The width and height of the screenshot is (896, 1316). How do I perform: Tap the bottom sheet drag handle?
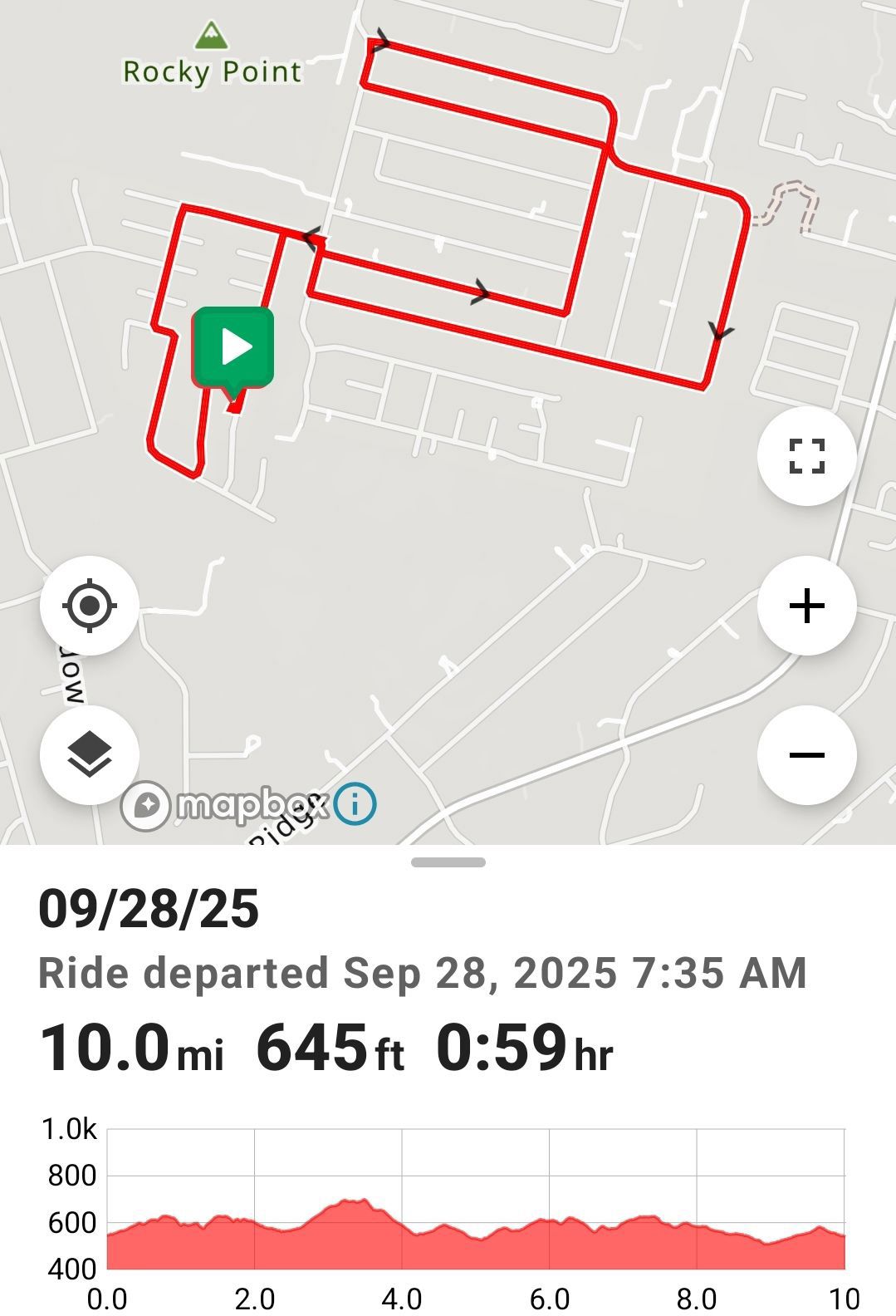448,862
